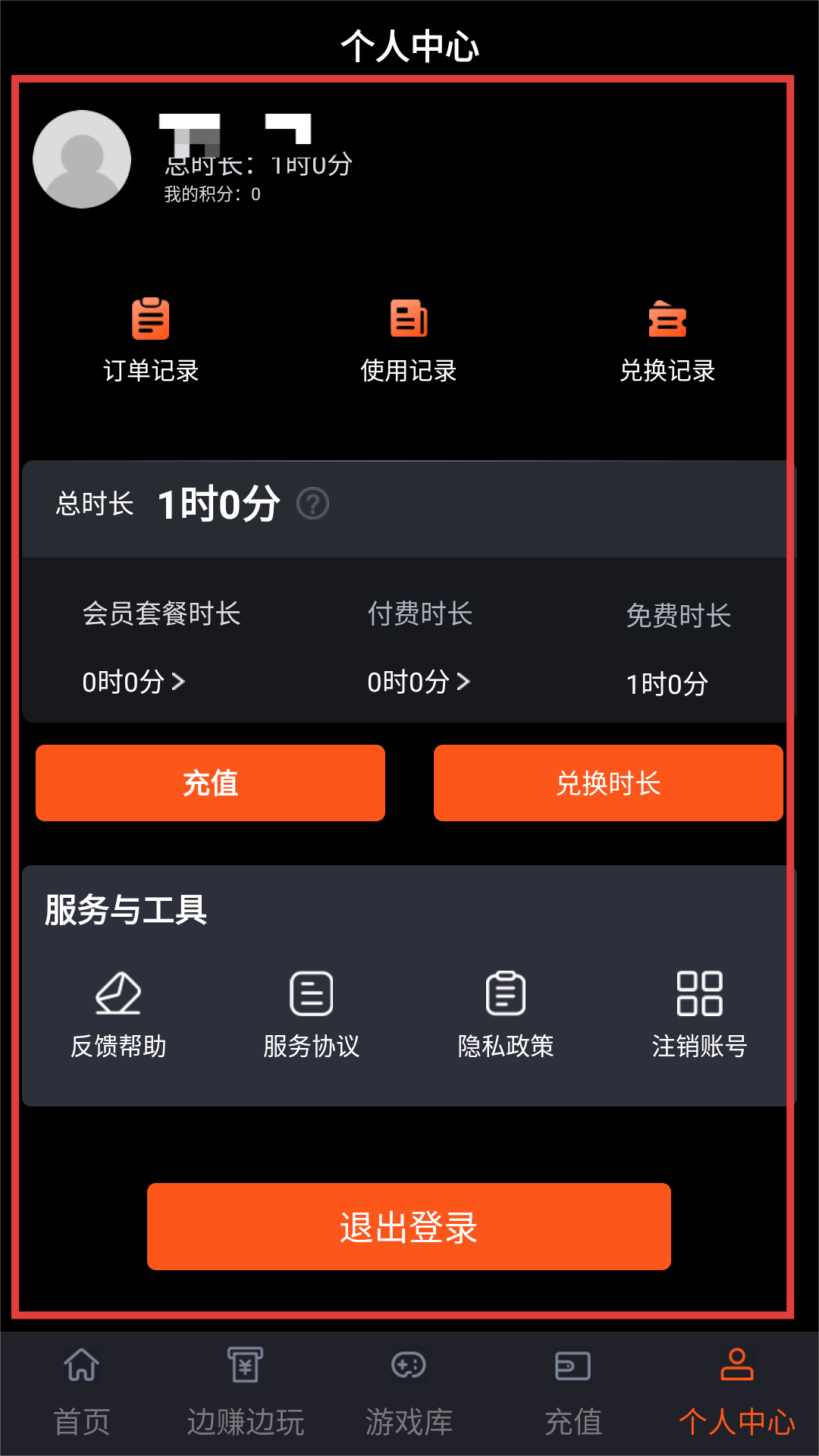The image size is (819, 1456).
Task: Open 兑换记录 redemption records
Action: [x=667, y=339]
